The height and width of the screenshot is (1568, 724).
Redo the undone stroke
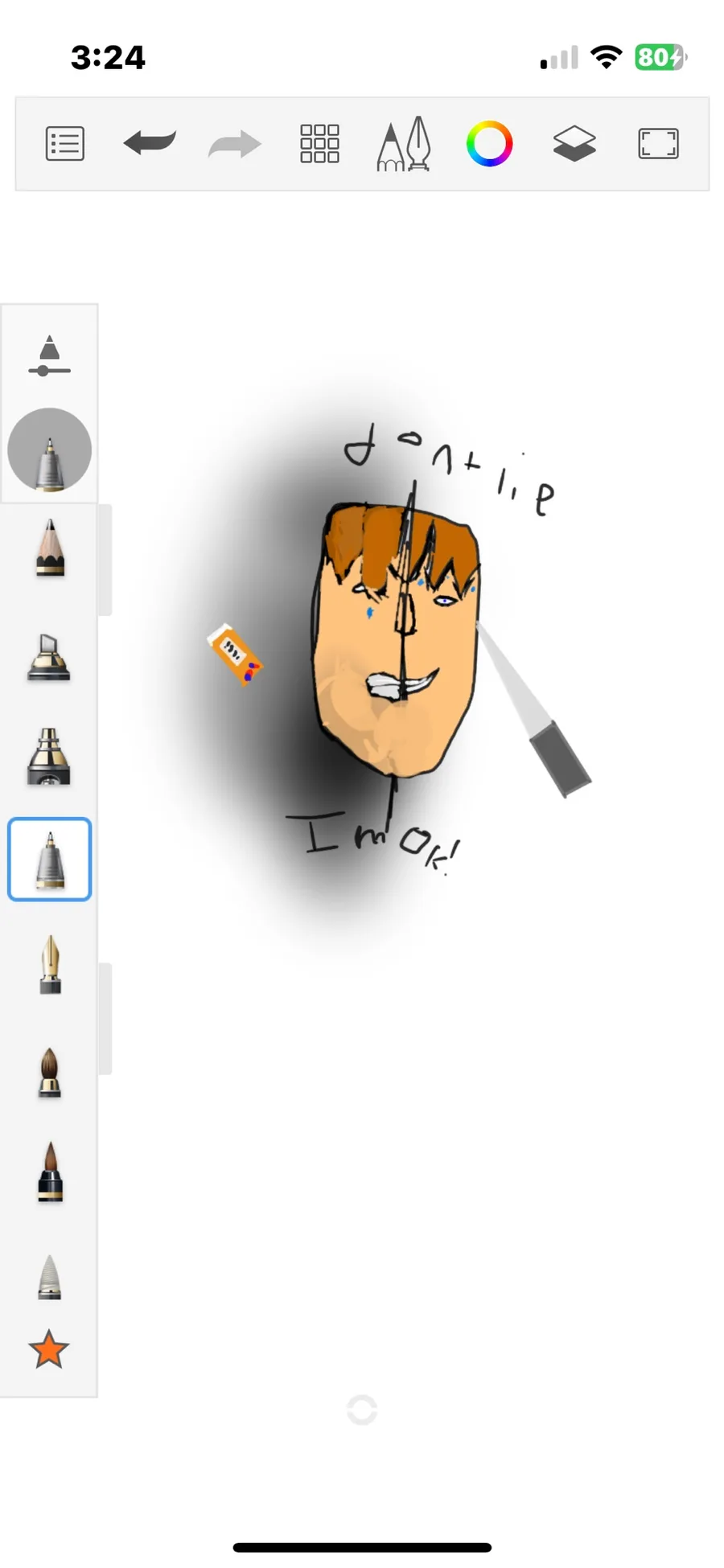tap(234, 145)
